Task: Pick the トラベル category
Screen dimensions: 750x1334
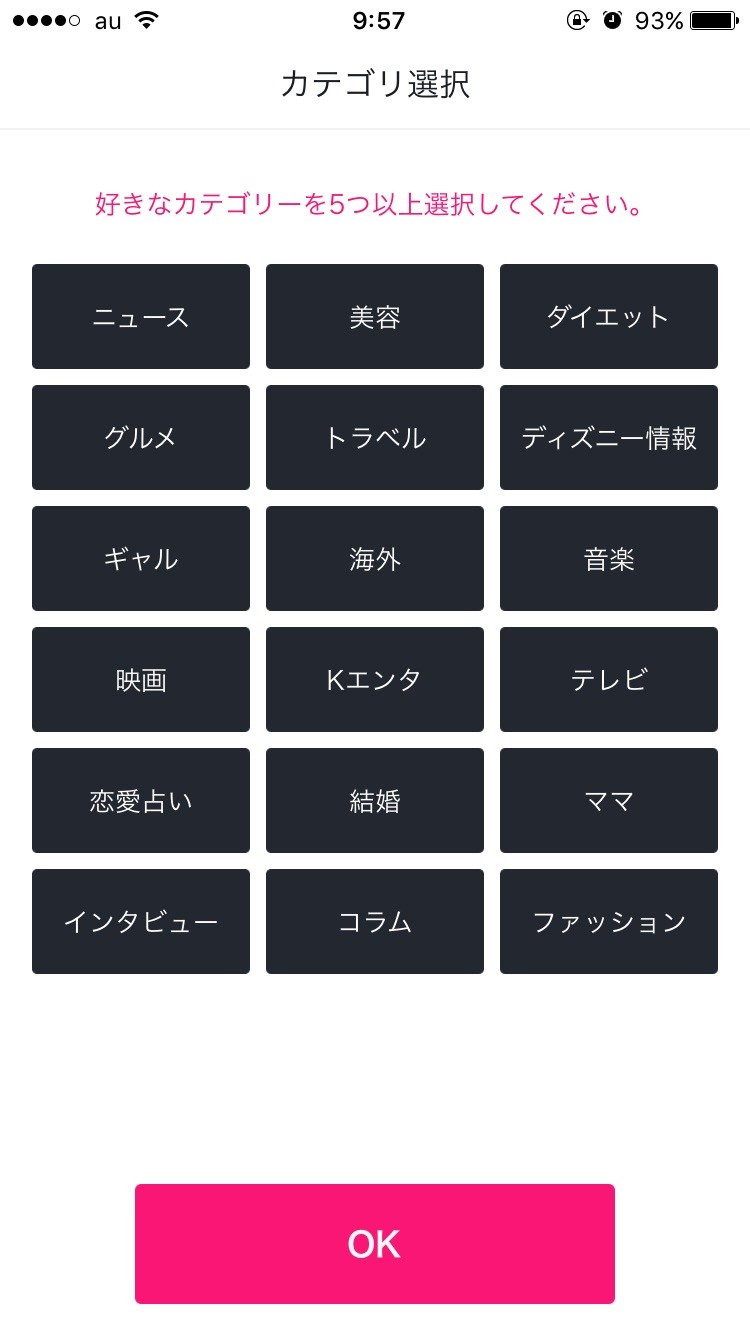Action: pos(375,438)
